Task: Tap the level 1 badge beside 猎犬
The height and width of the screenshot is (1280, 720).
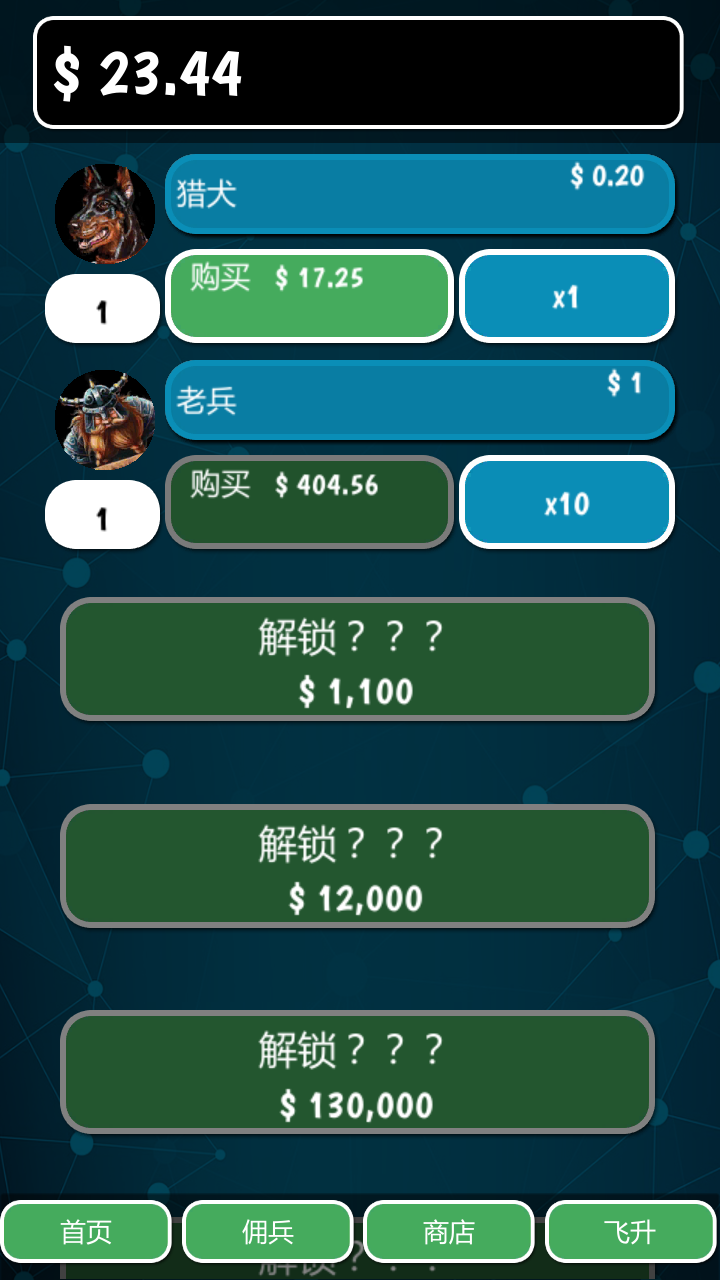Action: (x=101, y=308)
